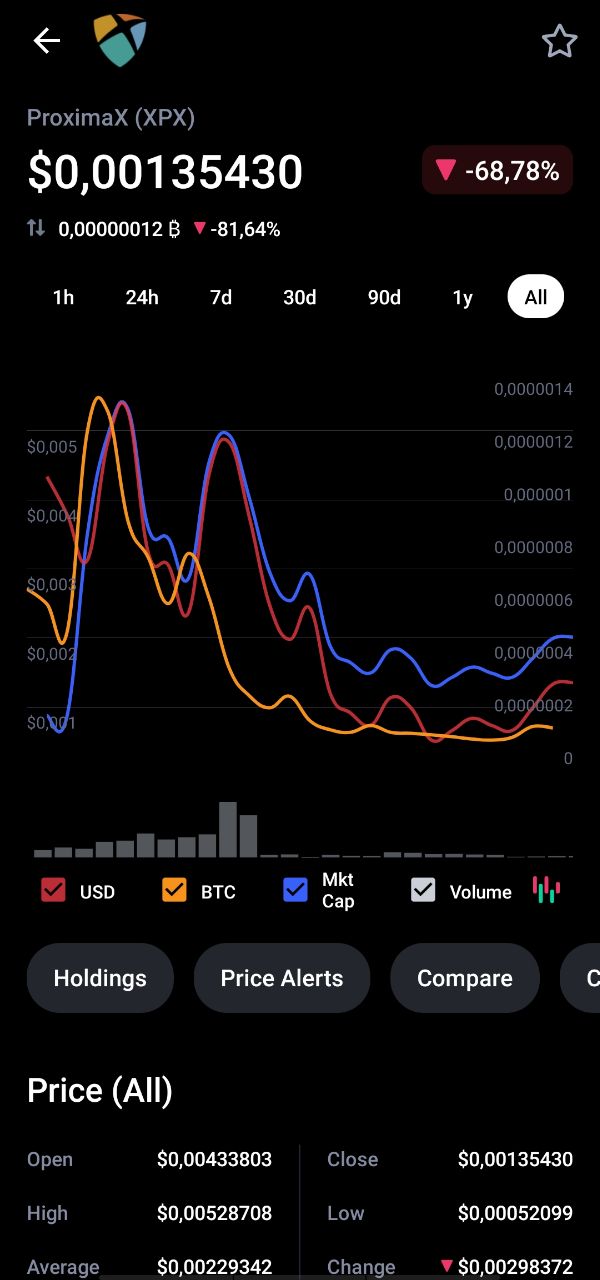
Task: Select the 1y time range
Action: click(462, 297)
